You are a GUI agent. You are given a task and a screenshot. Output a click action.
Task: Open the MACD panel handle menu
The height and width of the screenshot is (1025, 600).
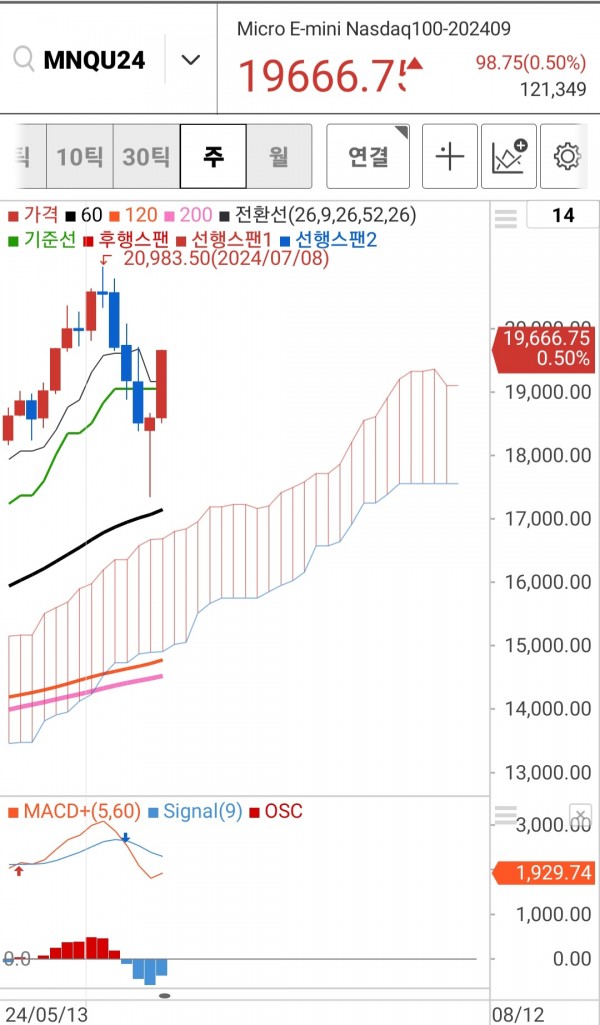click(x=506, y=815)
